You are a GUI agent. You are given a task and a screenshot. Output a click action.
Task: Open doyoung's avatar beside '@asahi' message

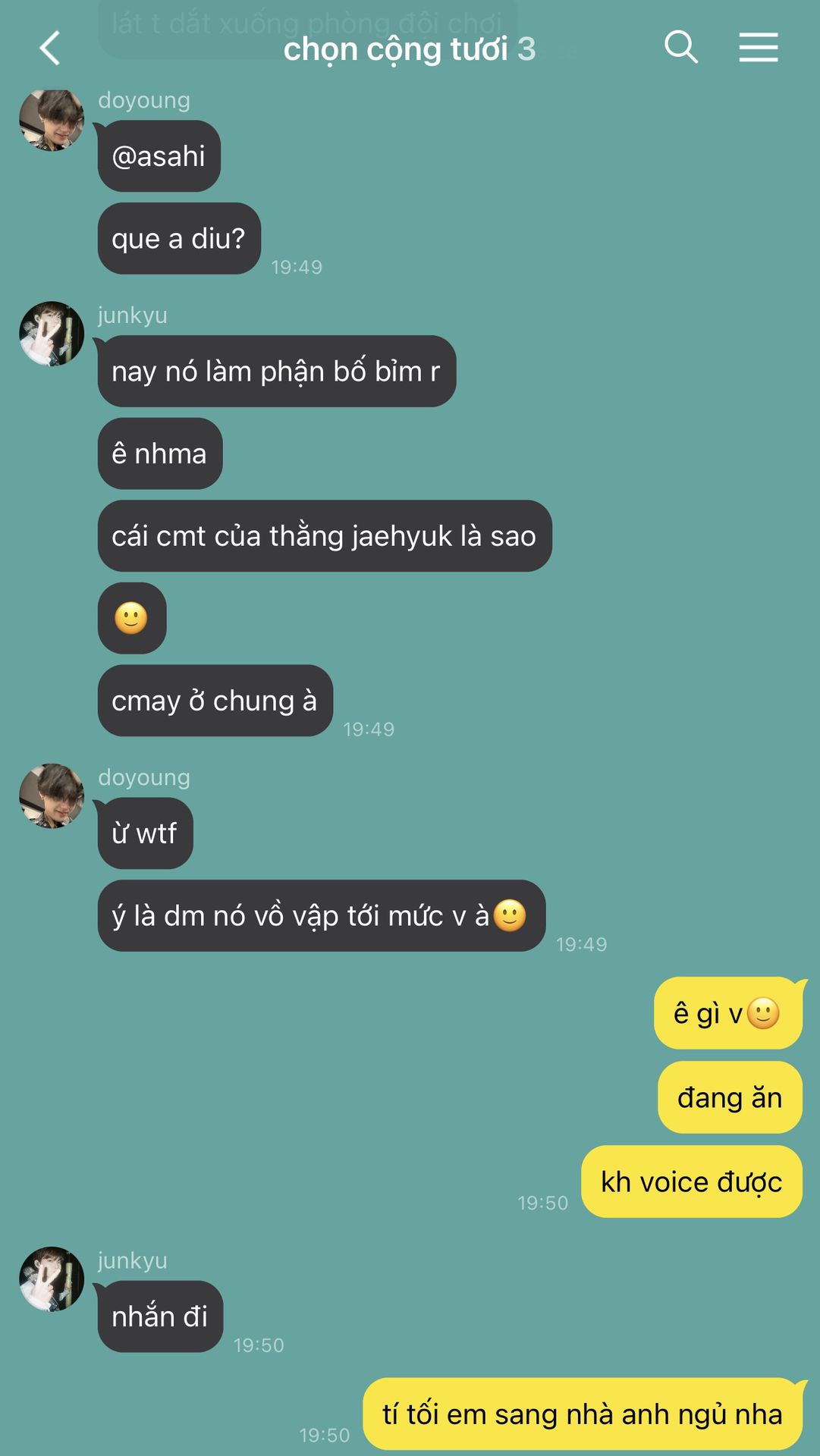click(x=52, y=120)
